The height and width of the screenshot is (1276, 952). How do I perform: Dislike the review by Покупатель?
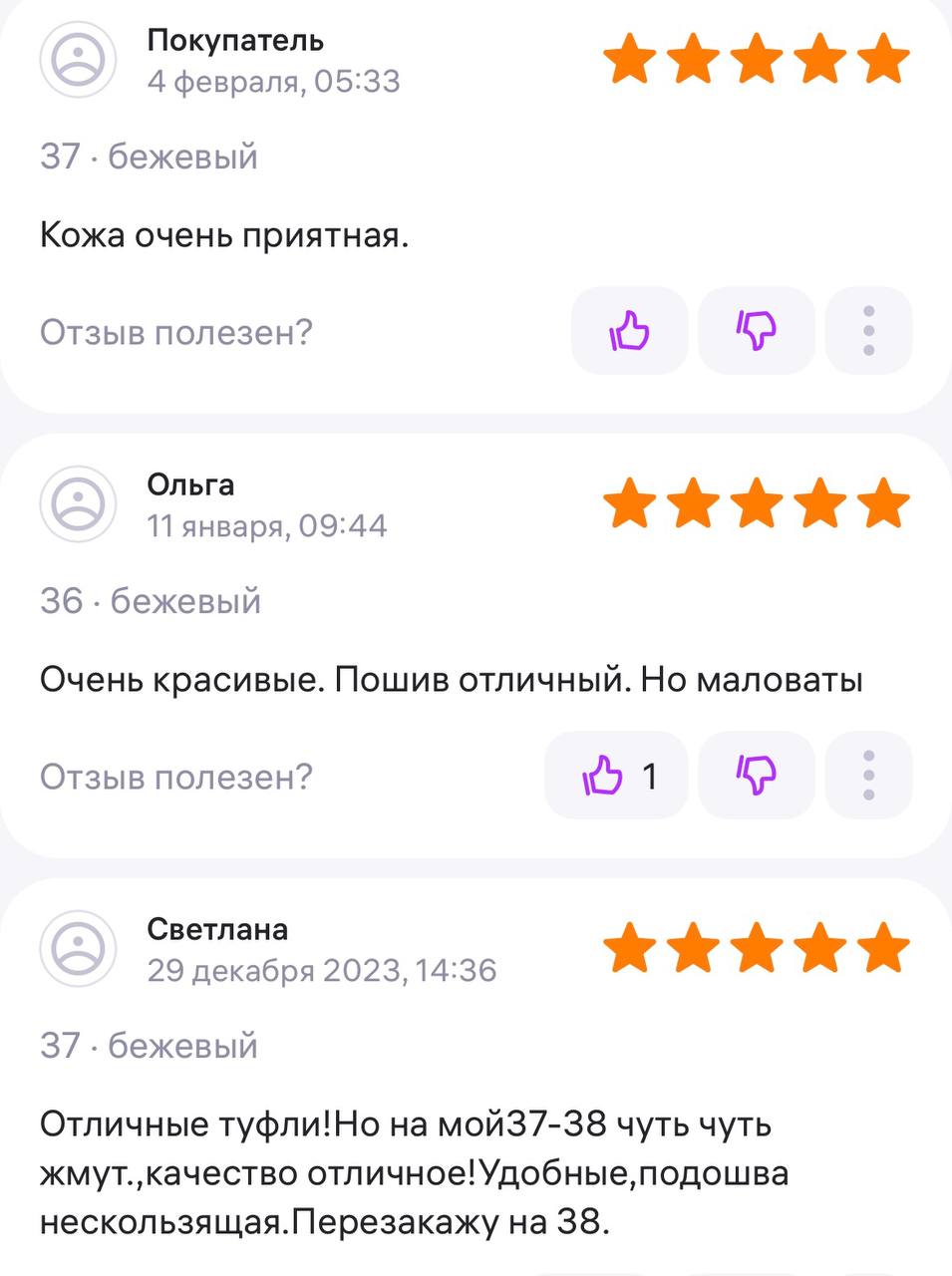[756, 331]
